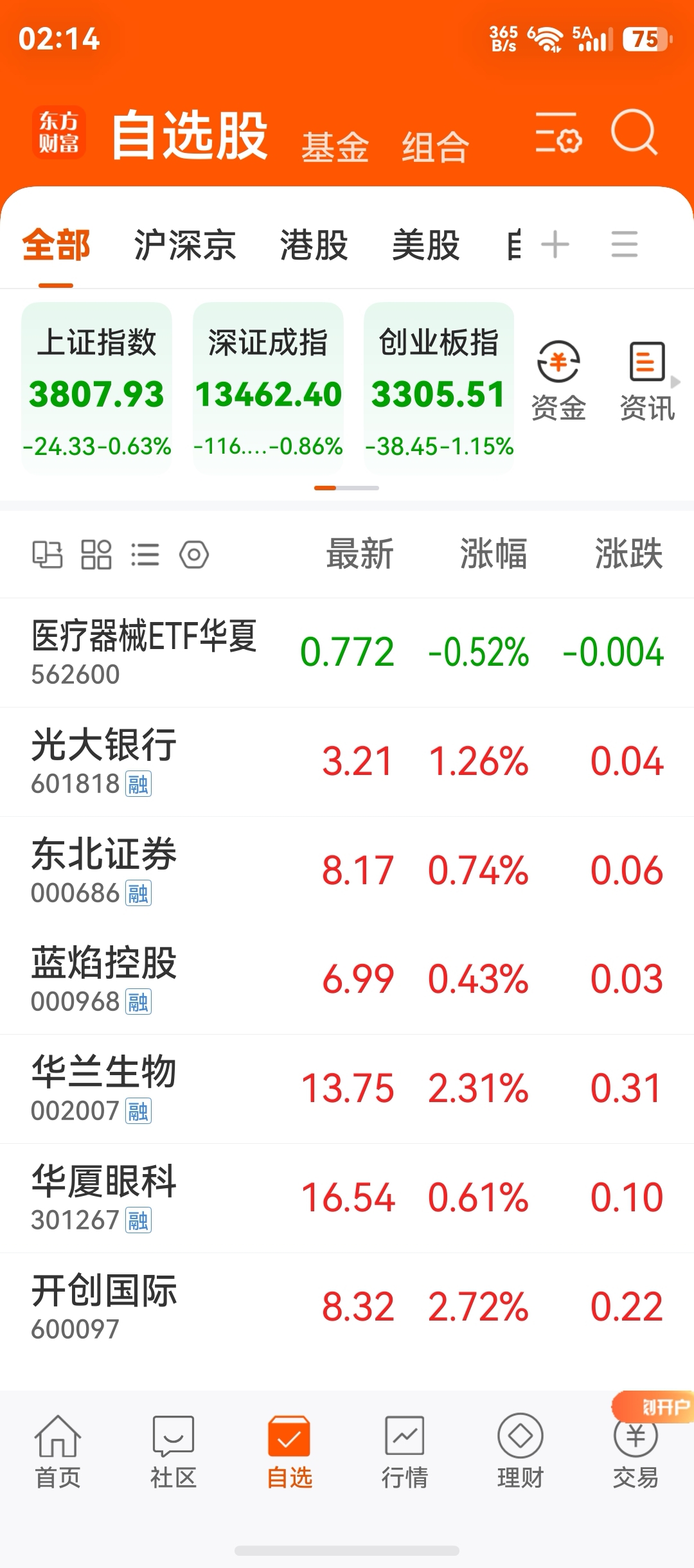Open 华兰生物 stock details
694x1568 pixels.
click(x=347, y=1089)
